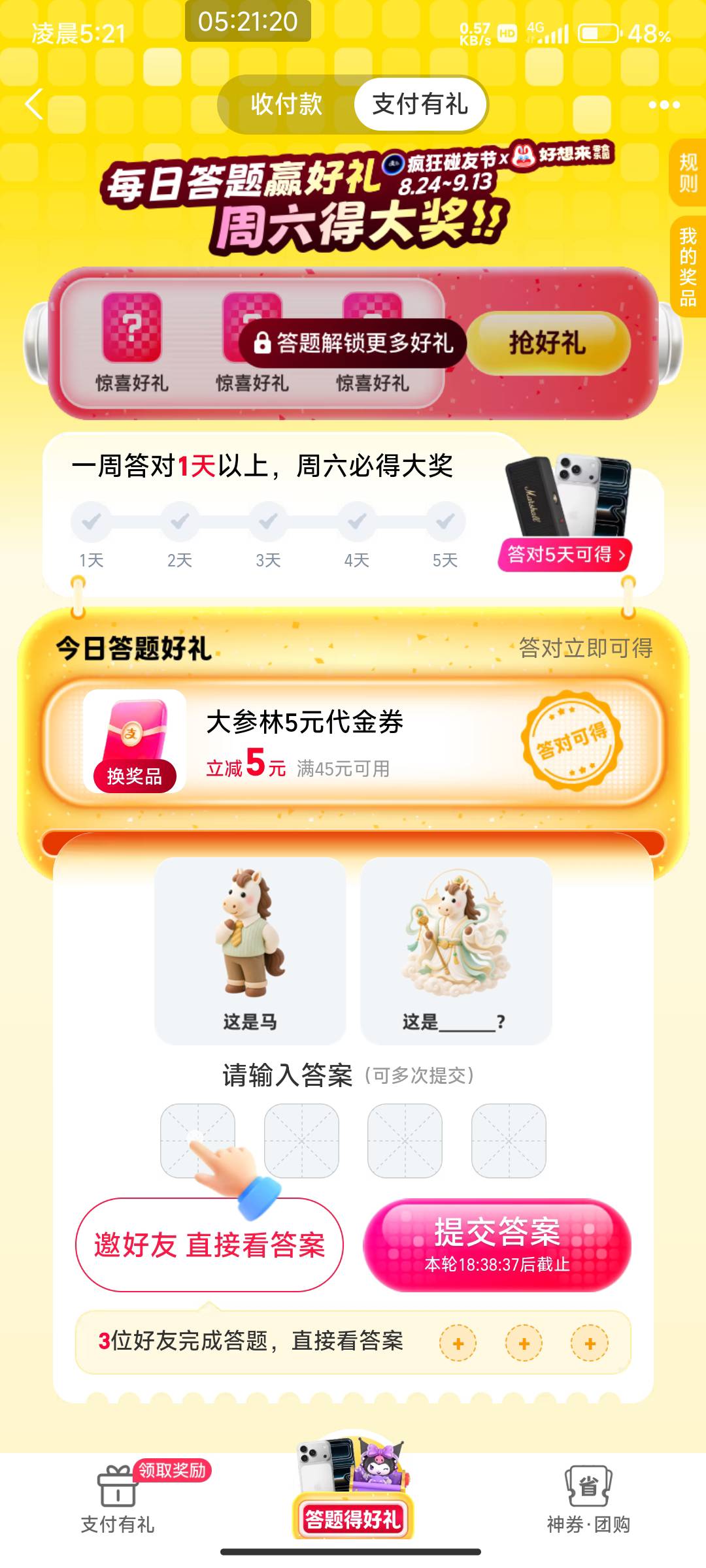Tap the 抢好礼 button
The height and width of the screenshot is (1568, 706).
tap(548, 342)
